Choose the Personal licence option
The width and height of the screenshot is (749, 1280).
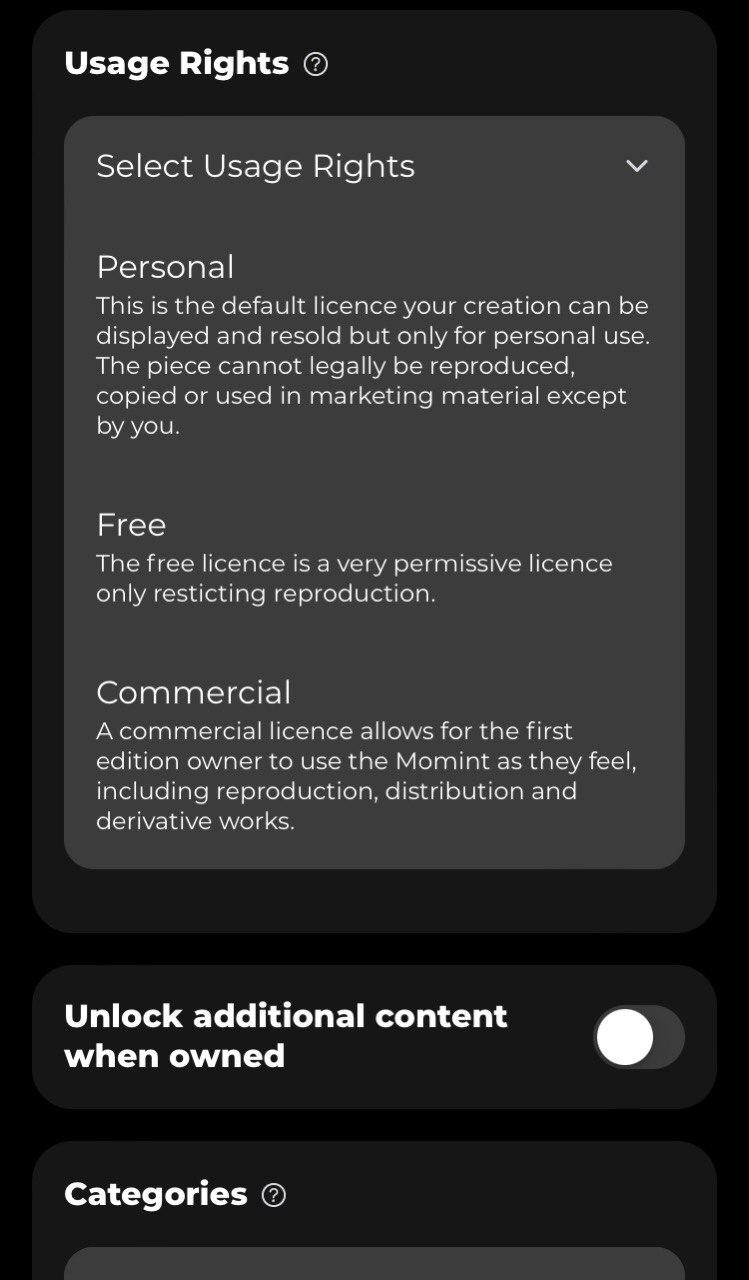click(x=374, y=344)
